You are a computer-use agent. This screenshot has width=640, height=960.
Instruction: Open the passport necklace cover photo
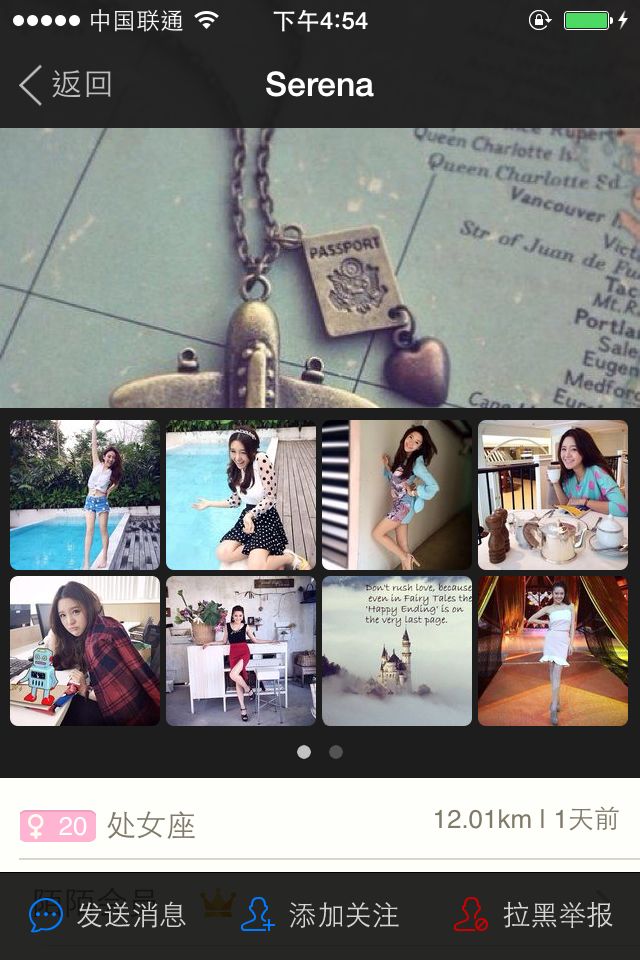(x=320, y=267)
